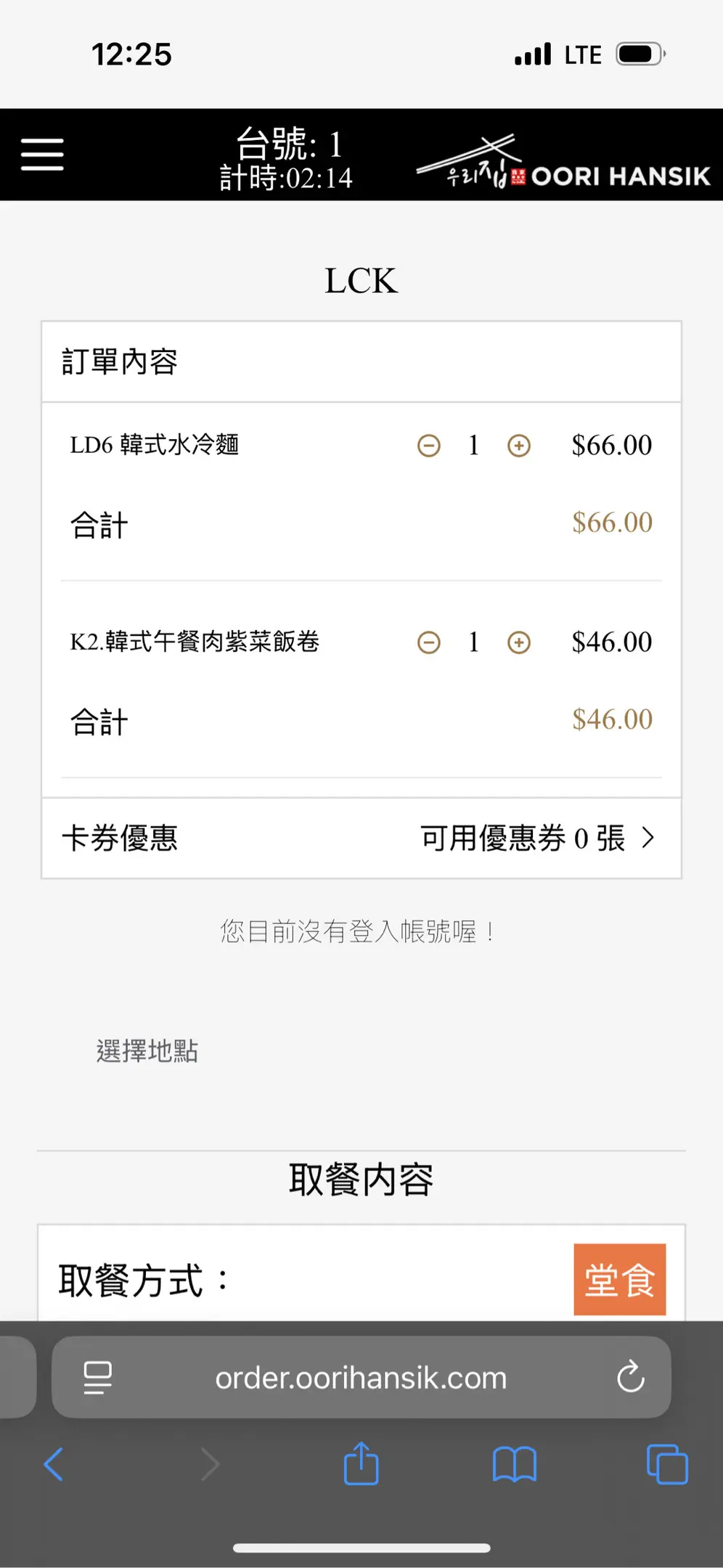Go back to the previous page
The height and width of the screenshot is (1568, 723).
[x=54, y=1464]
